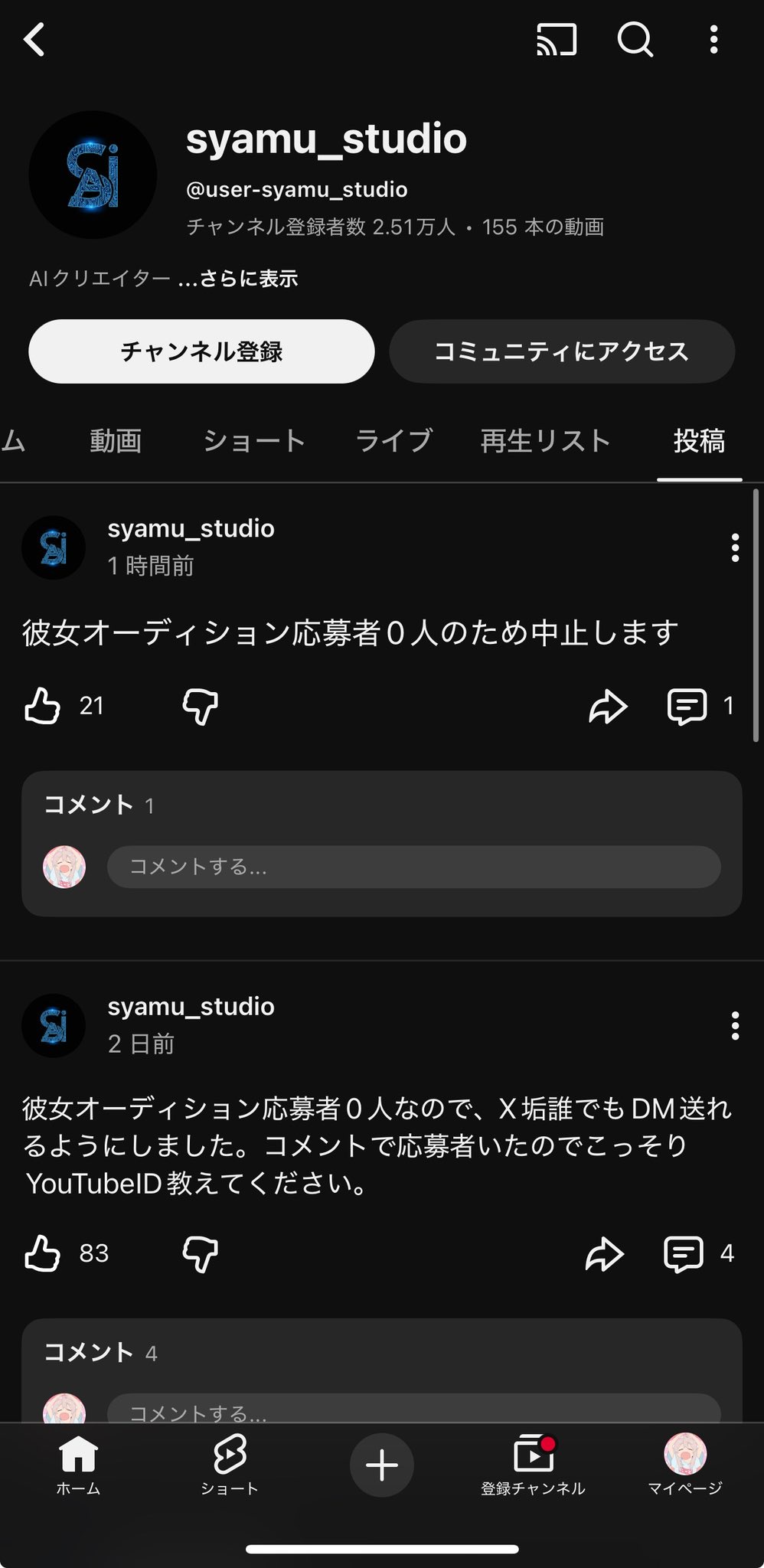Open comments on the 2日前 post
The width and height of the screenshot is (764, 1568).
tap(684, 1253)
